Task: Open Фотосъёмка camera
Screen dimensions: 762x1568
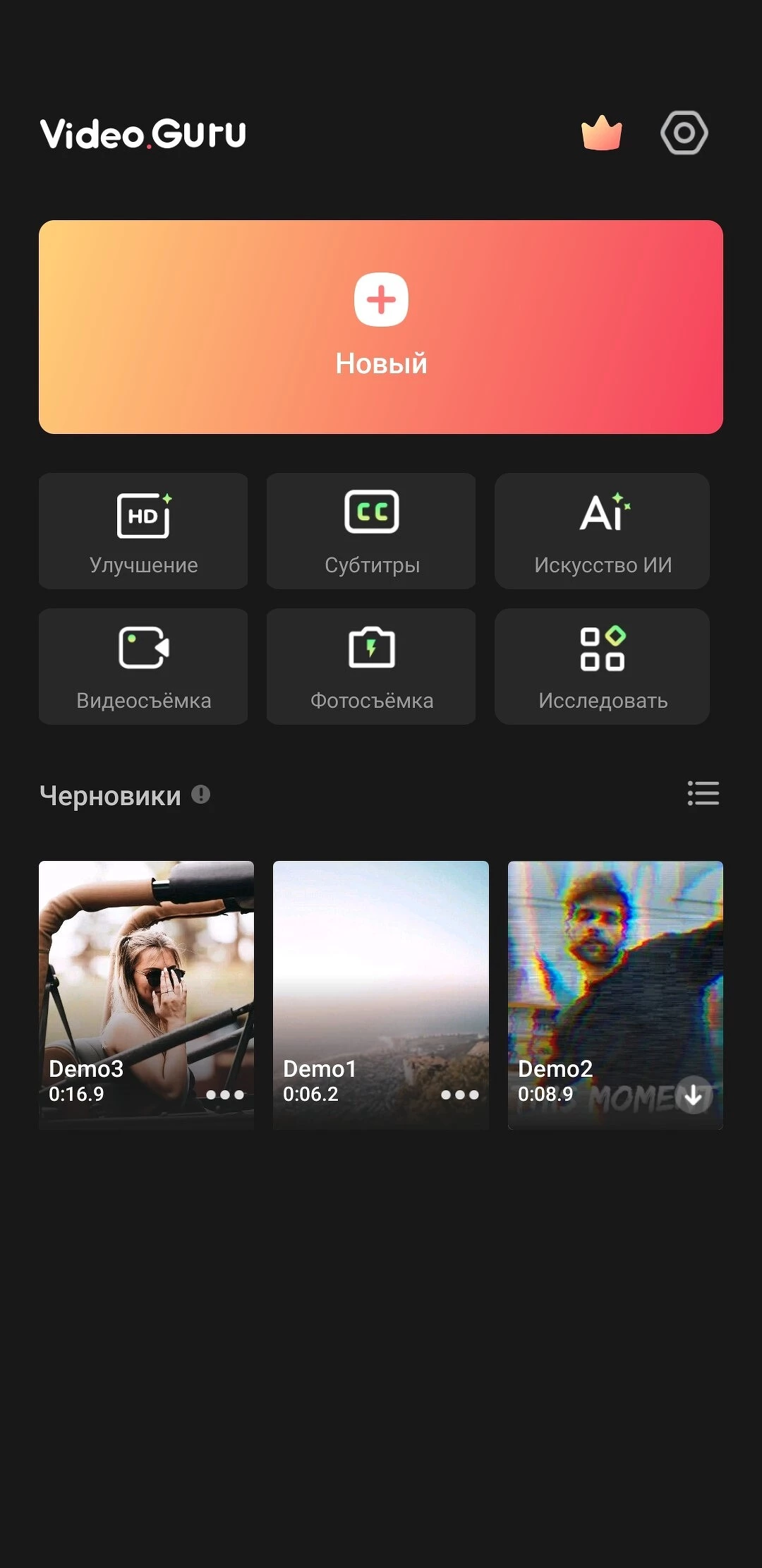Action: click(371, 666)
